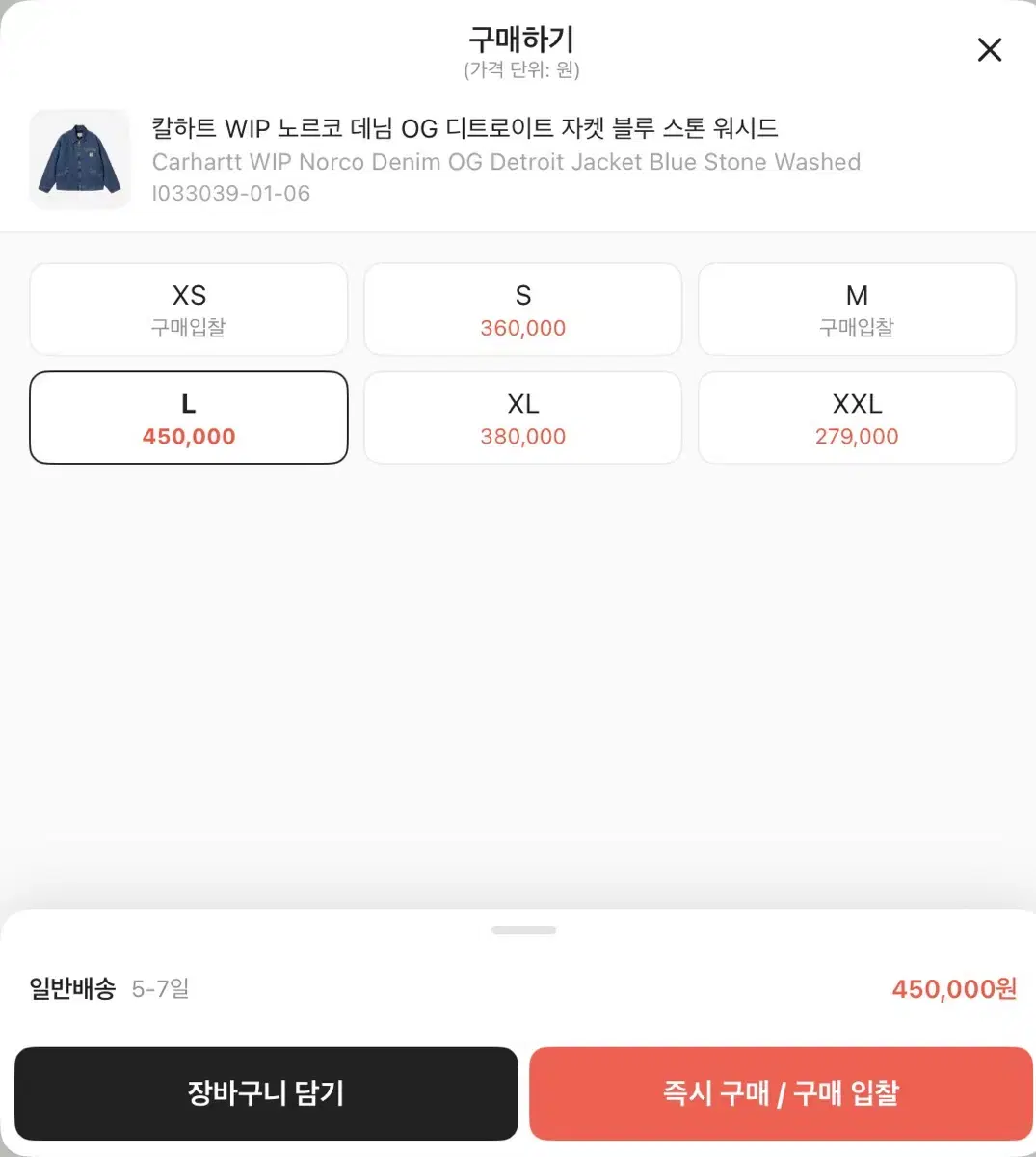Close the 구매하기 purchase modal
The width and height of the screenshot is (1036, 1157).
point(990,49)
